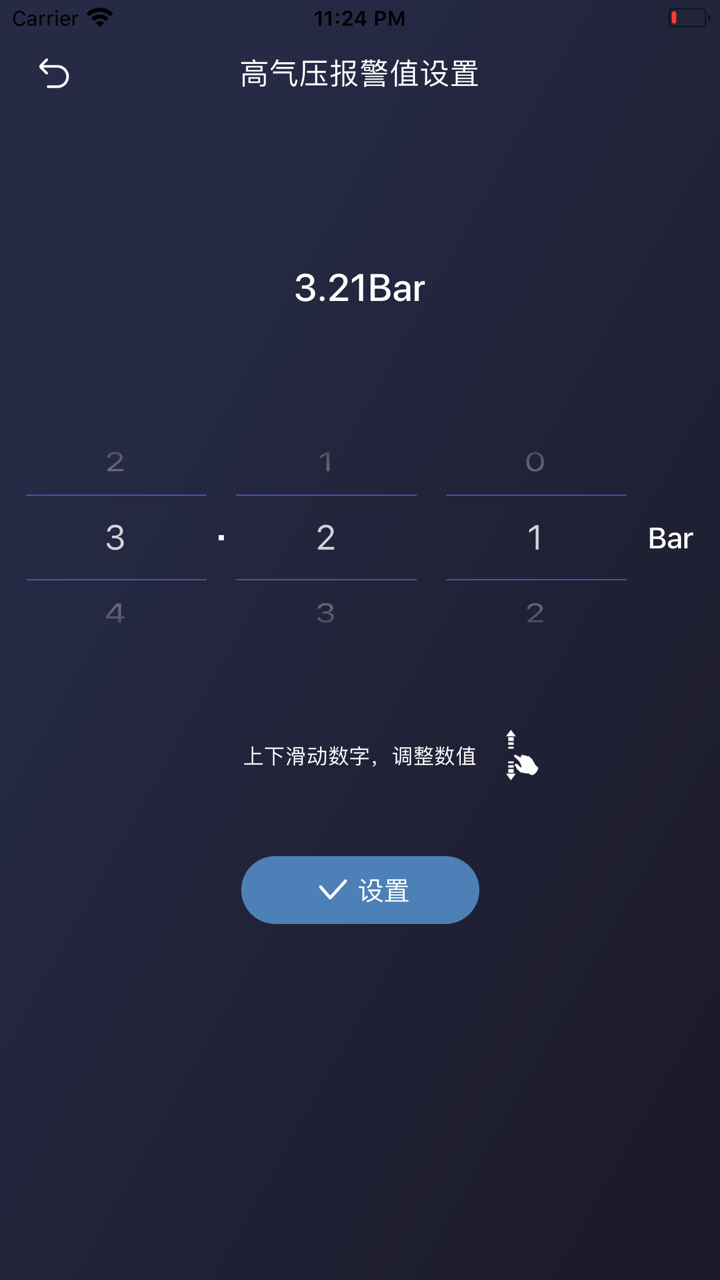The width and height of the screenshot is (720, 1280).
Task: Select digit 2 below the last wheel
Action: point(535,612)
